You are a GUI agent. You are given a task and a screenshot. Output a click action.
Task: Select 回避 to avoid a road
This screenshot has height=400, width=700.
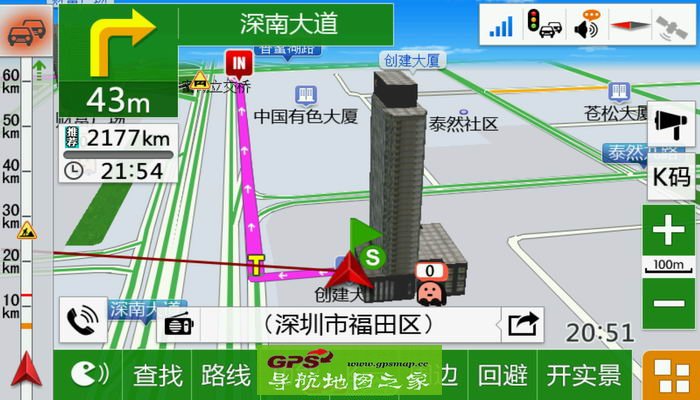(502, 375)
